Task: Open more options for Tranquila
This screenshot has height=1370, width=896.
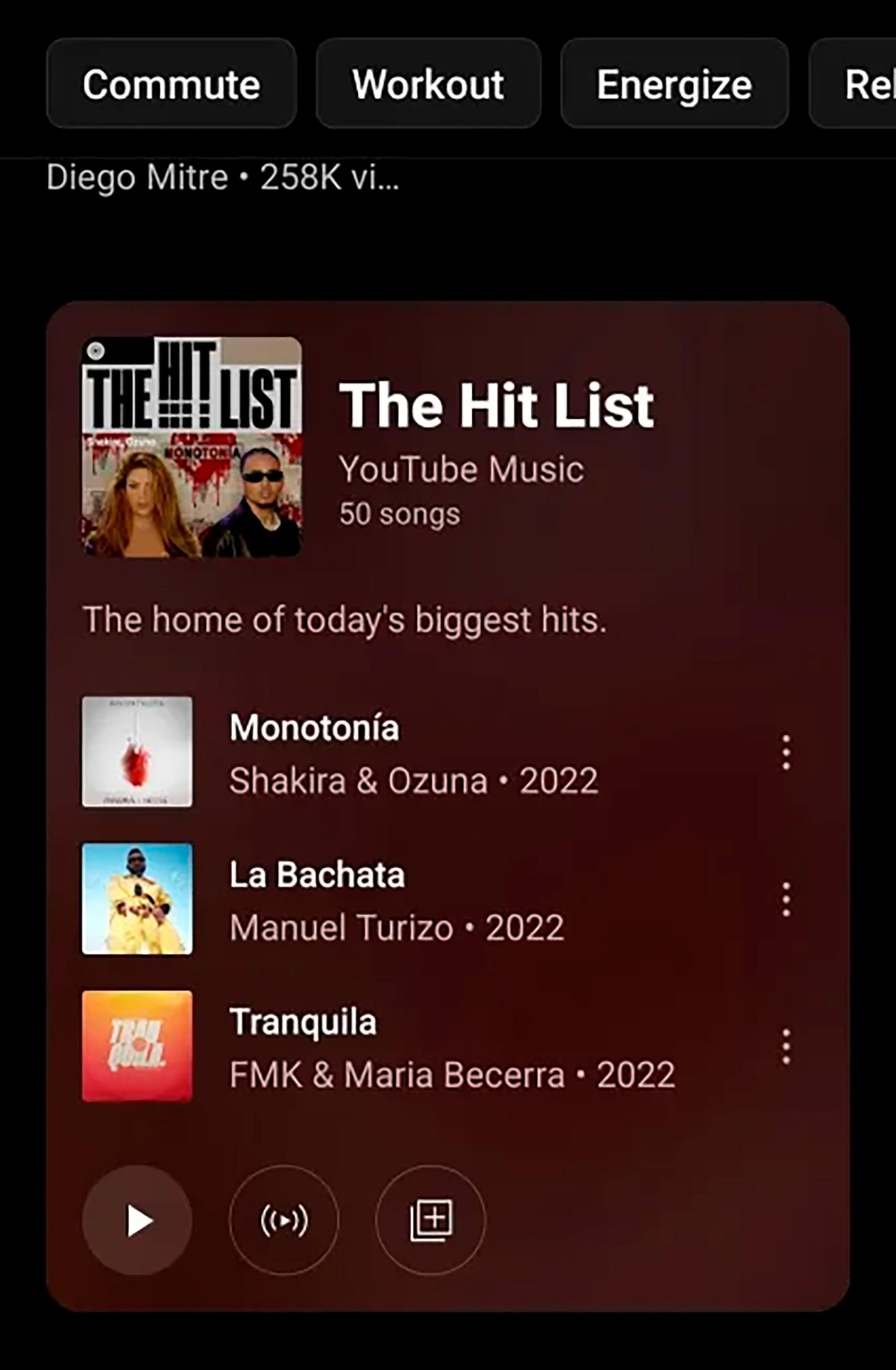Action: (786, 1046)
